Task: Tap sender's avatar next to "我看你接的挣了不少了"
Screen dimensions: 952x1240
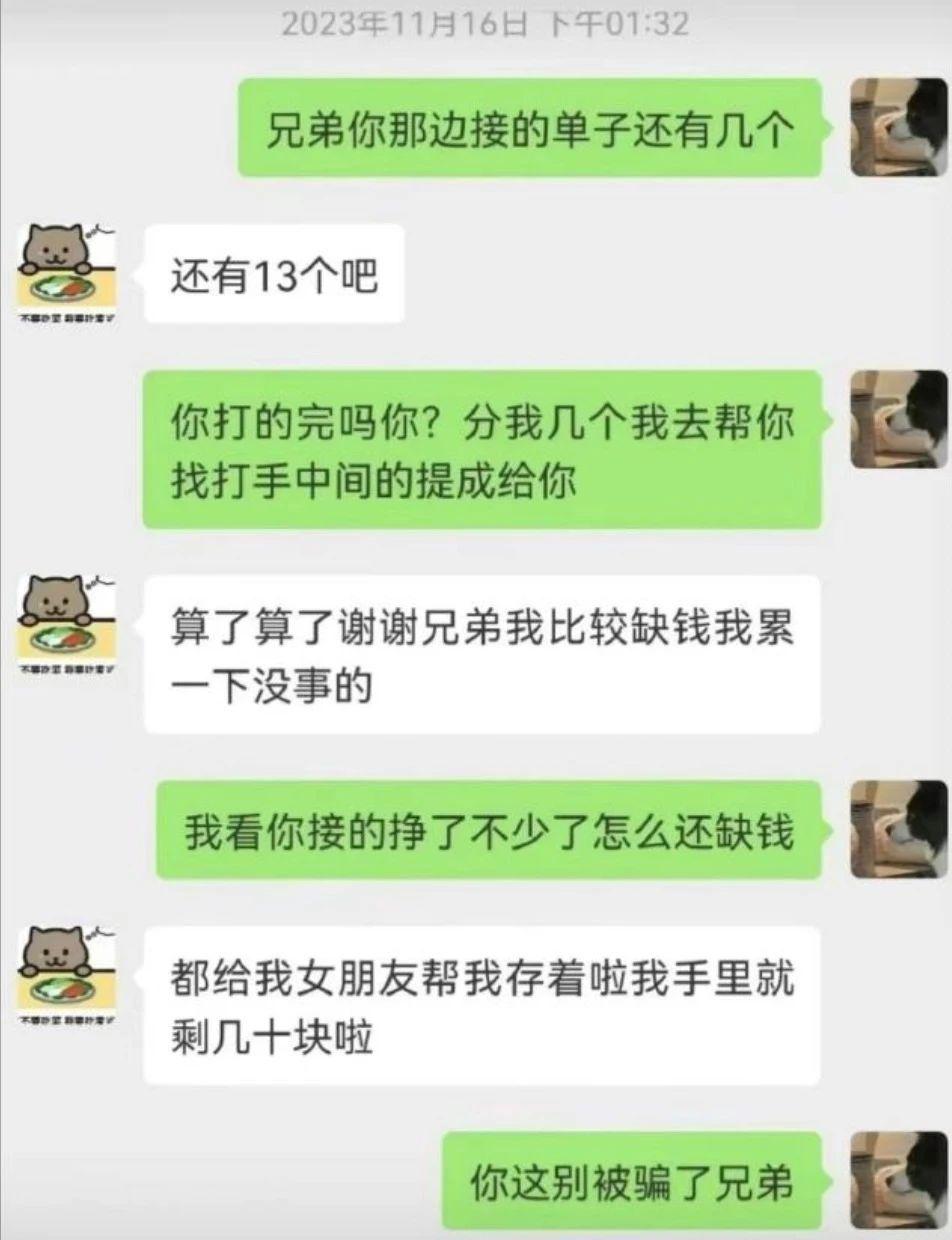Action: [898, 829]
